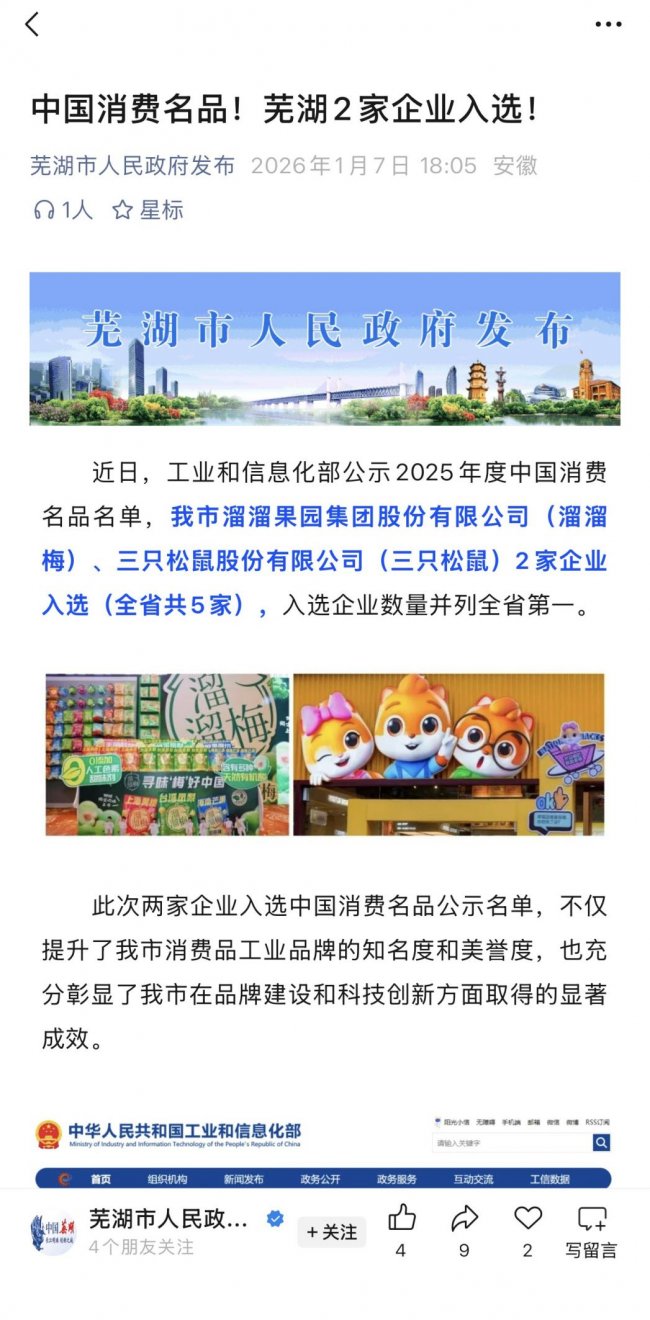The width and height of the screenshot is (650, 1320).
Task: Share the article via arrow icon
Action: pos(464,1219)
